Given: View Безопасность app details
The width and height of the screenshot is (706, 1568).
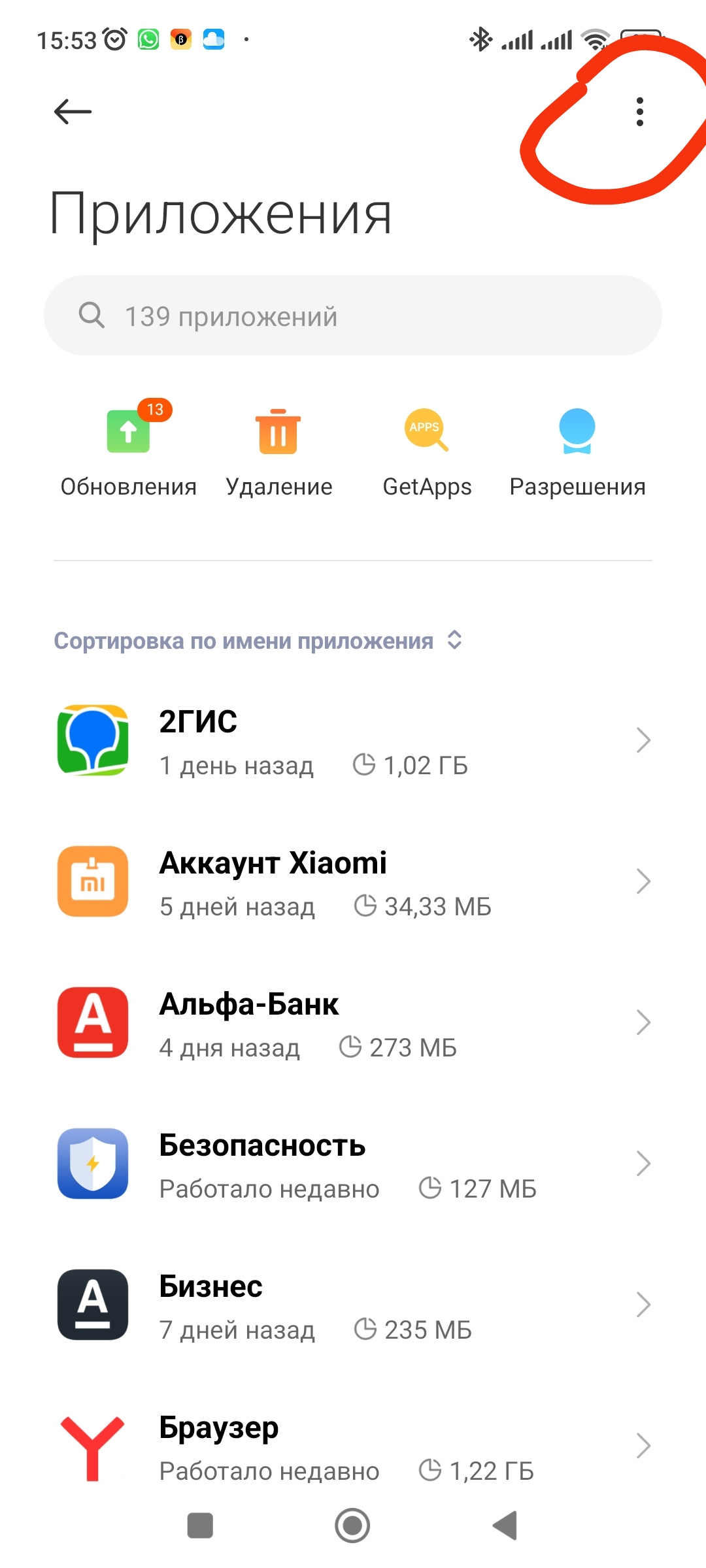Looking at the screenshot, I should click(x=353, y=1164).
